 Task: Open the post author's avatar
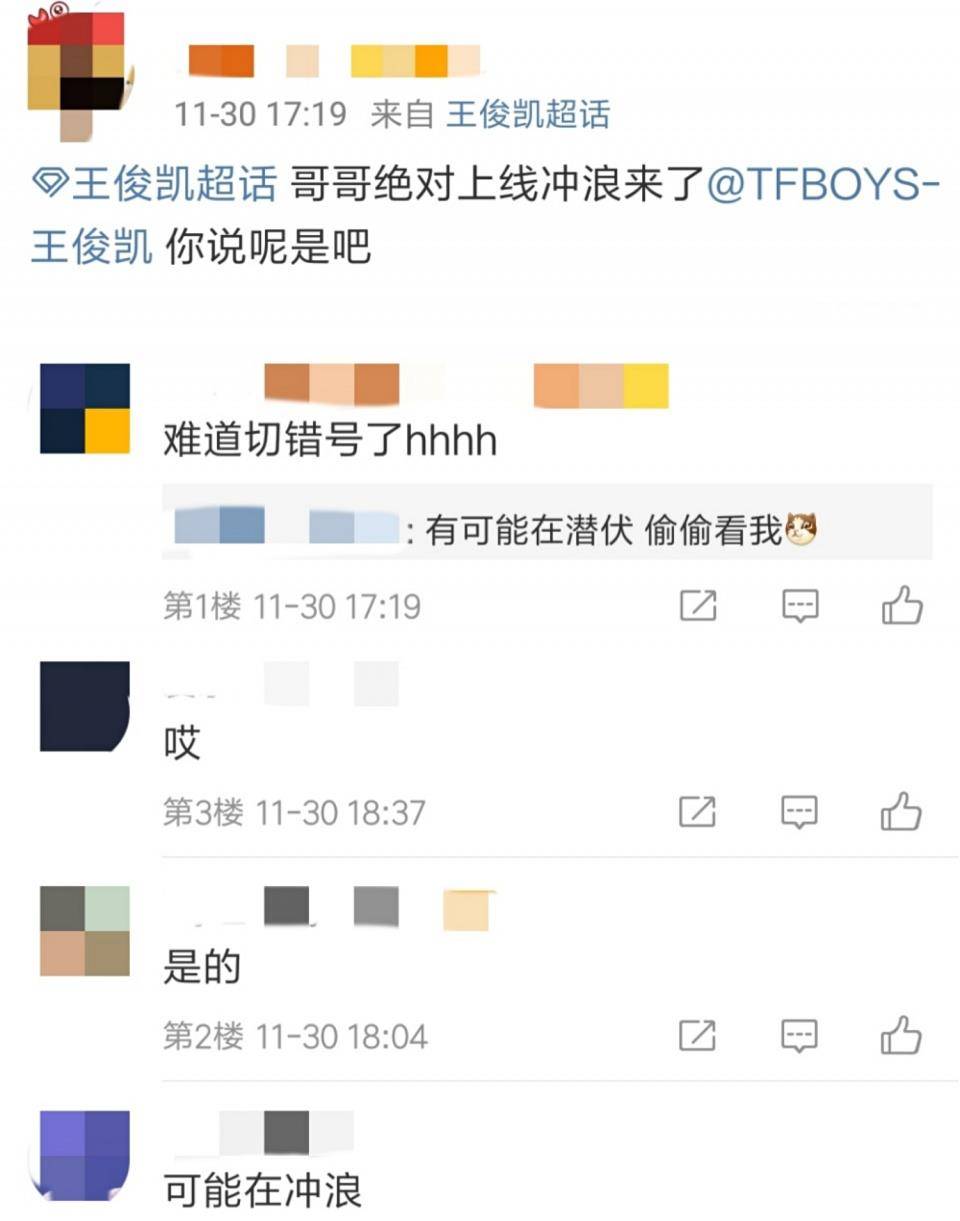(x=76, y=69)
